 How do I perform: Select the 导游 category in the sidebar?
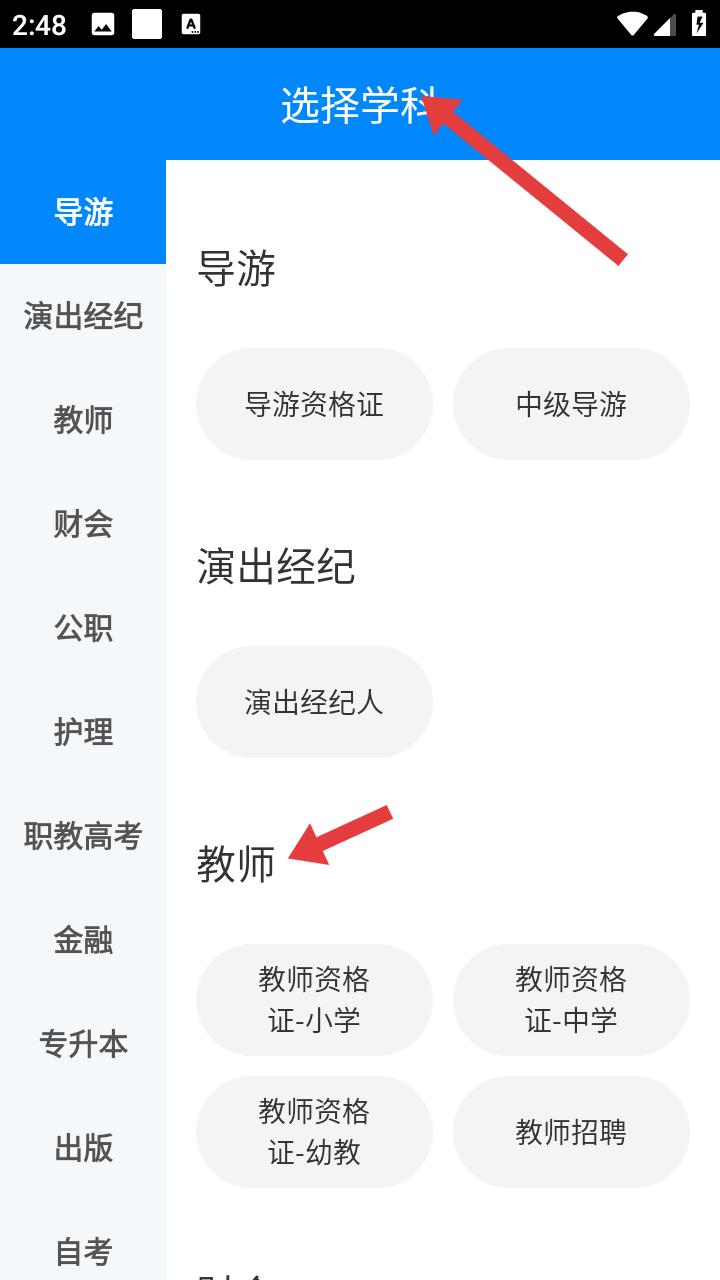(83, 212)
